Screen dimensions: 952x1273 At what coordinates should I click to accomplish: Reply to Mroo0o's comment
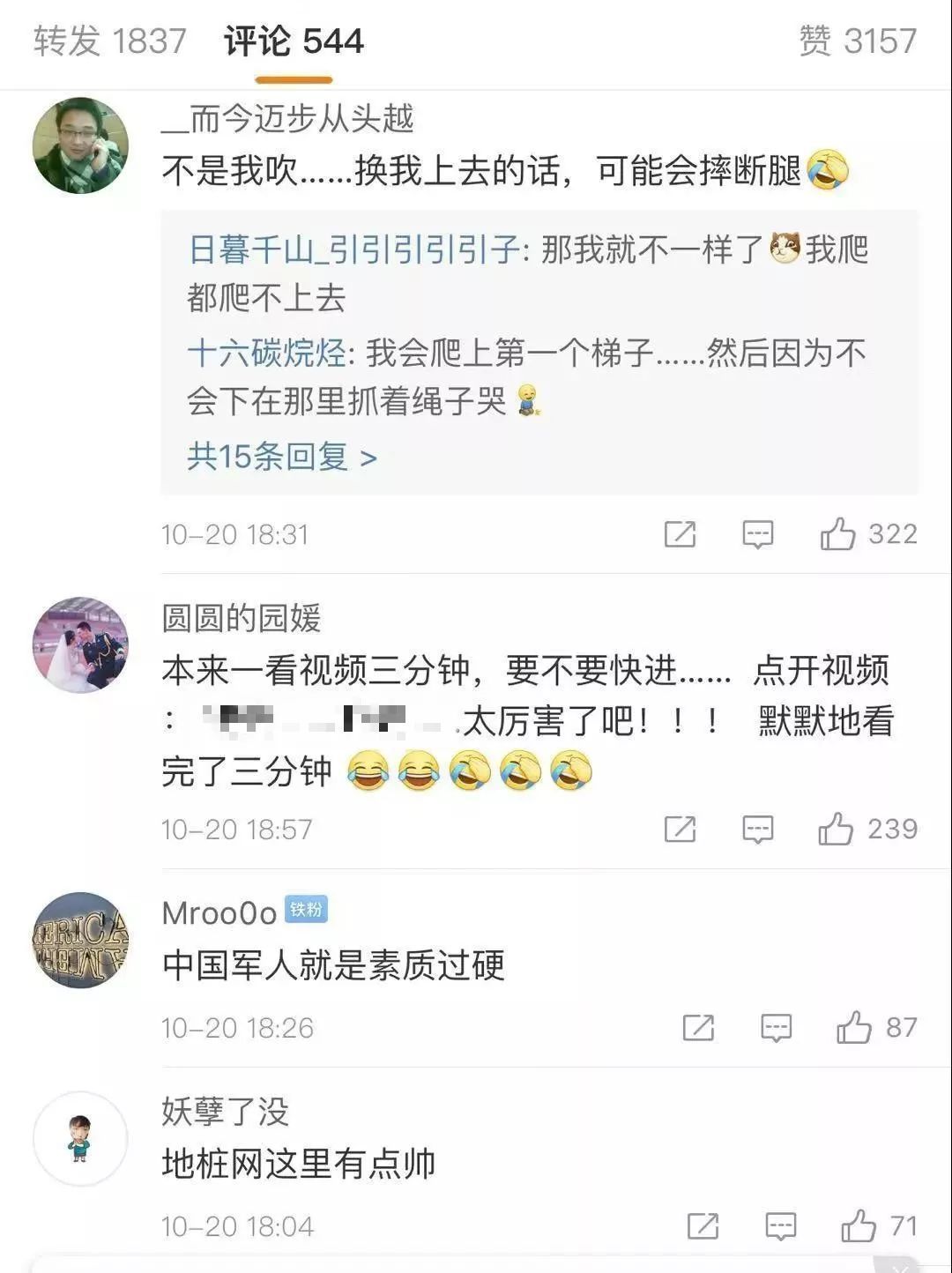[776, 1028]
